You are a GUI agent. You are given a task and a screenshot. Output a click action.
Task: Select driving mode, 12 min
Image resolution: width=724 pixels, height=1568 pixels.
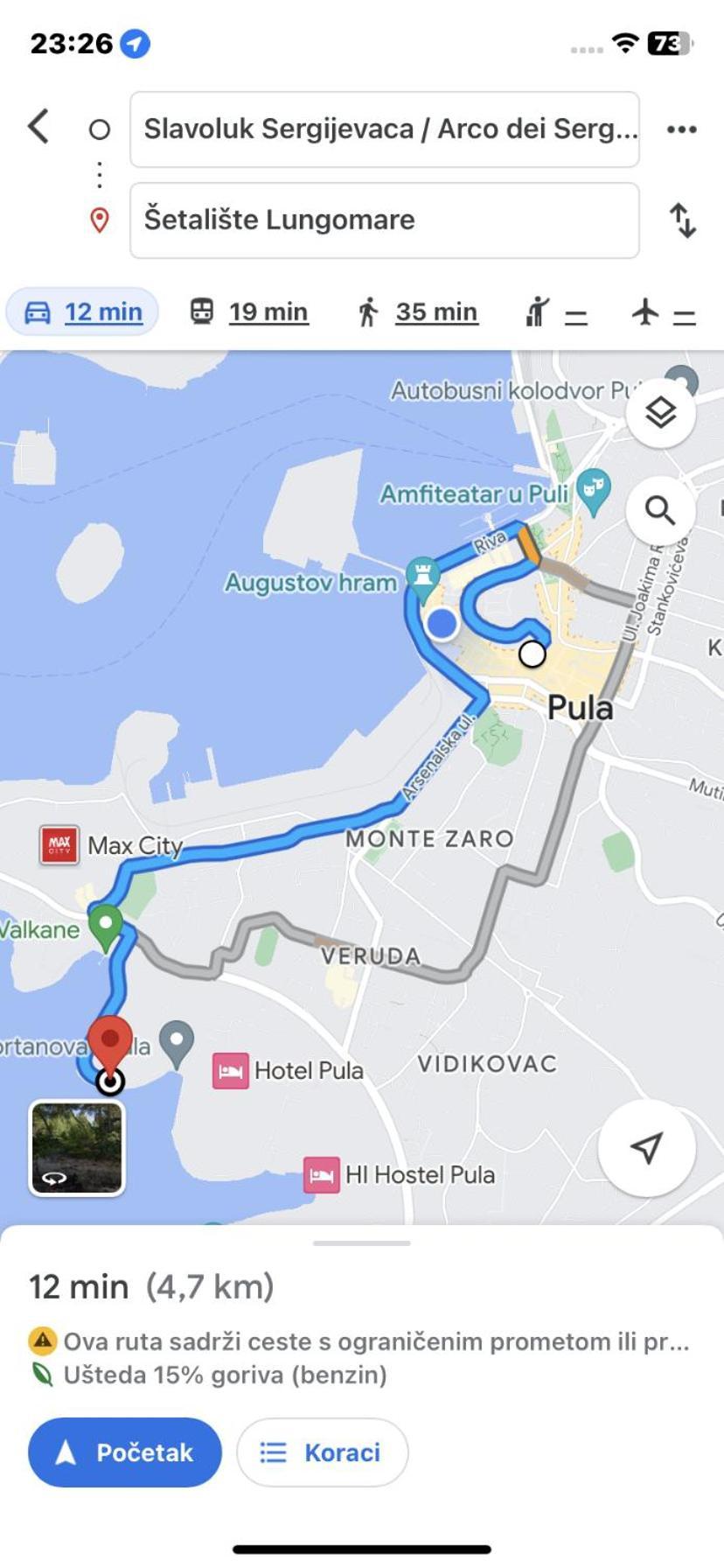83,312
